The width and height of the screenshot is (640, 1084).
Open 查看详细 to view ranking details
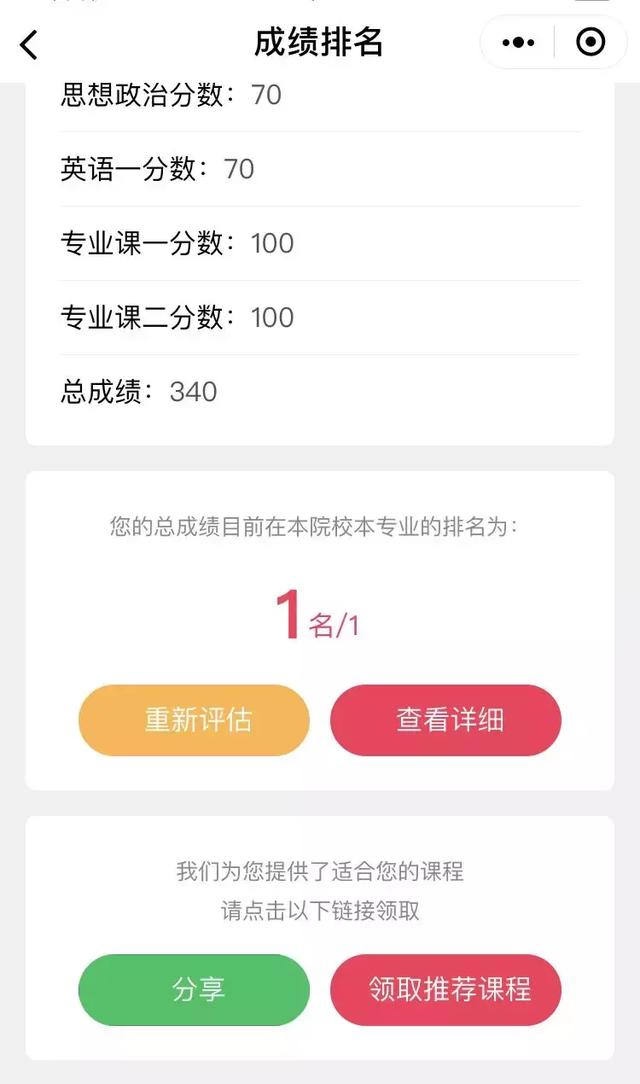[x=446, y=720]
